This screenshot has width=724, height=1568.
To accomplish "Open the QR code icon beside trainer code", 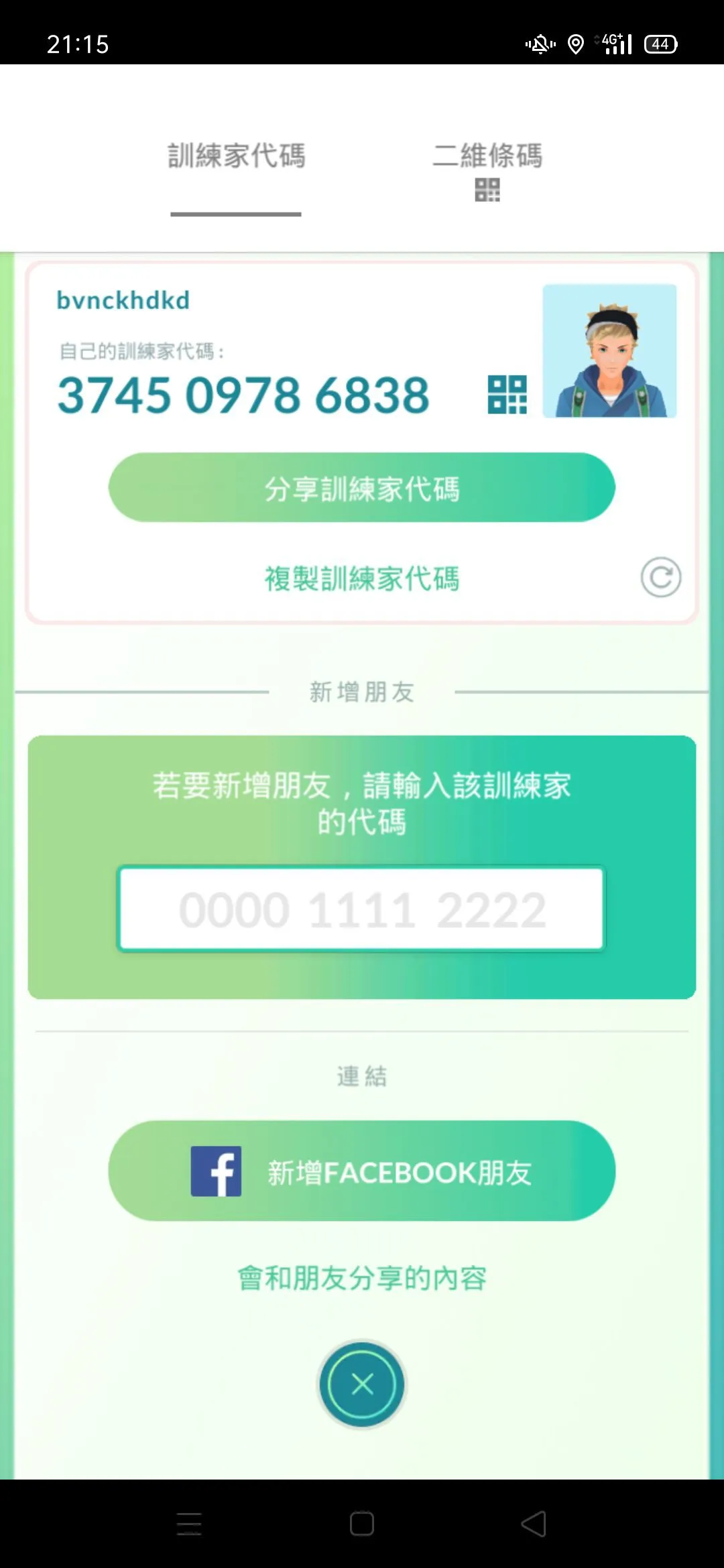I will 507,395.
